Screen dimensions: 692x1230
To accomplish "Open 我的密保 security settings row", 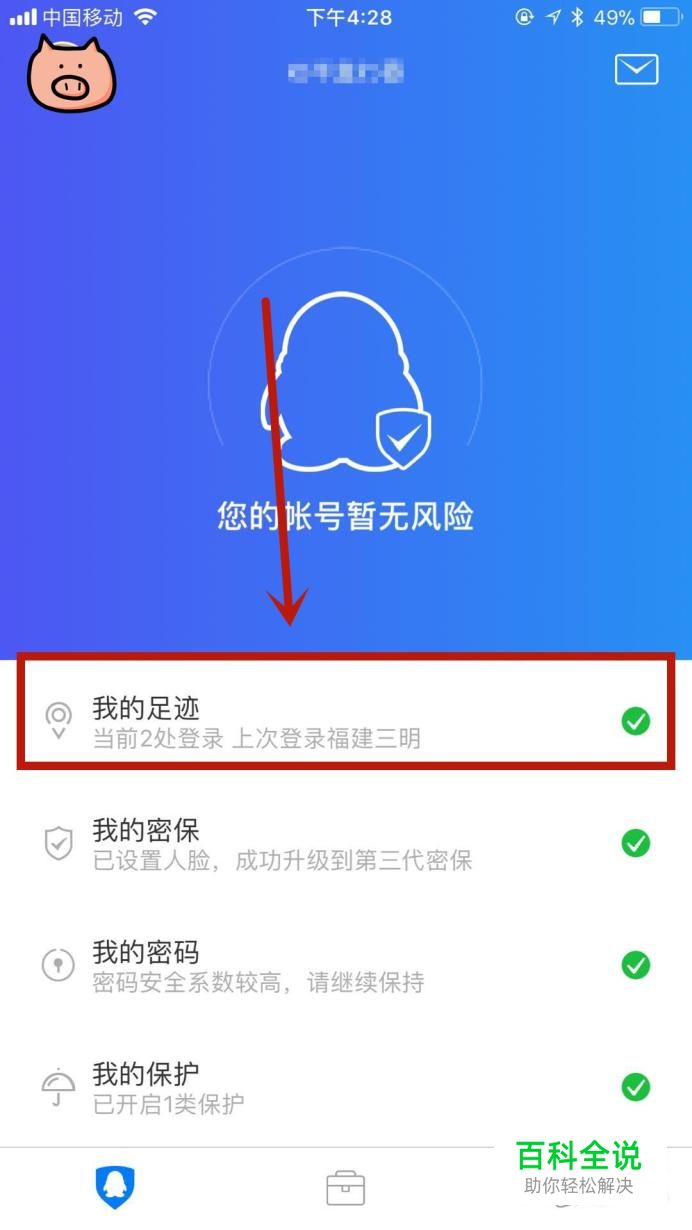I will (x=345, y=844).
